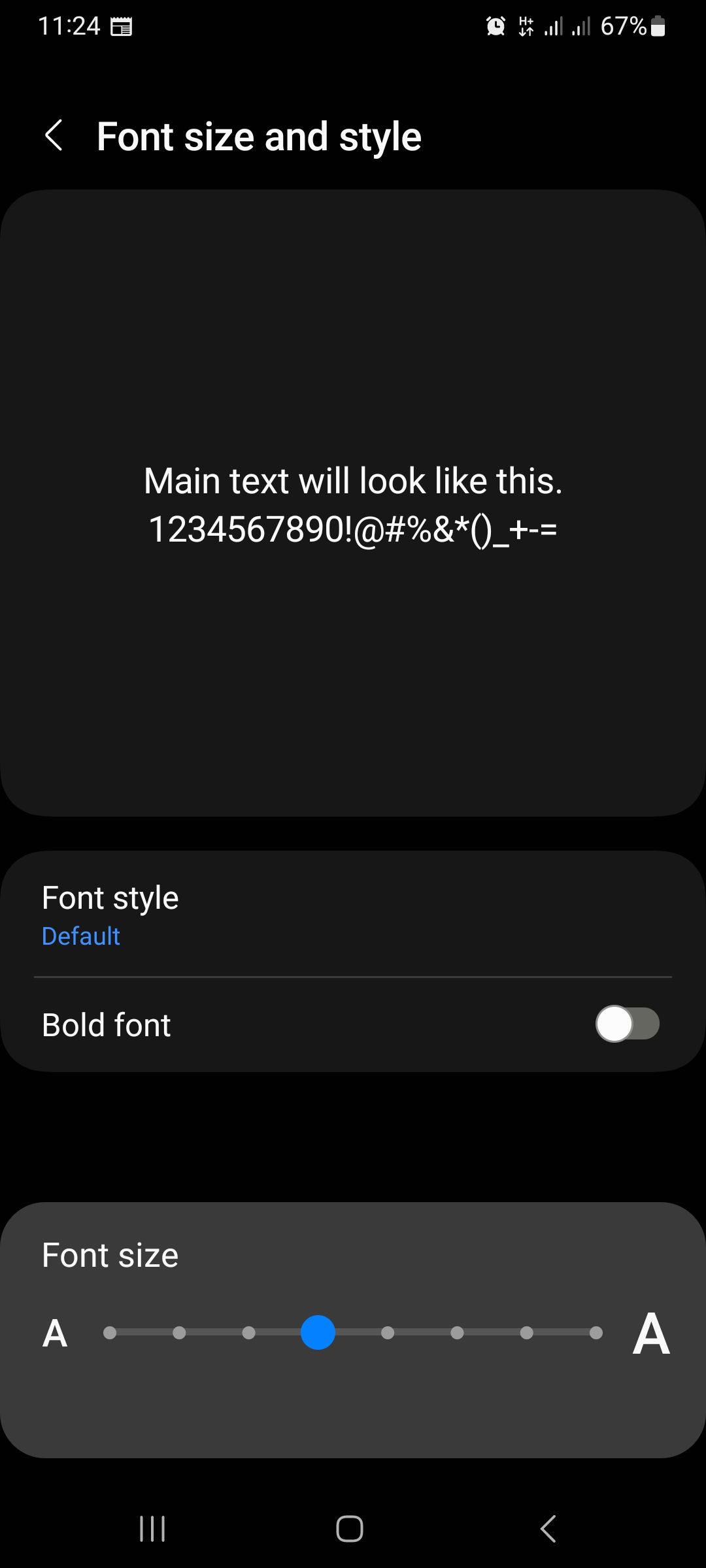Tap the navigation bar back button
Screen dimensions: 706x1568
548,1527
